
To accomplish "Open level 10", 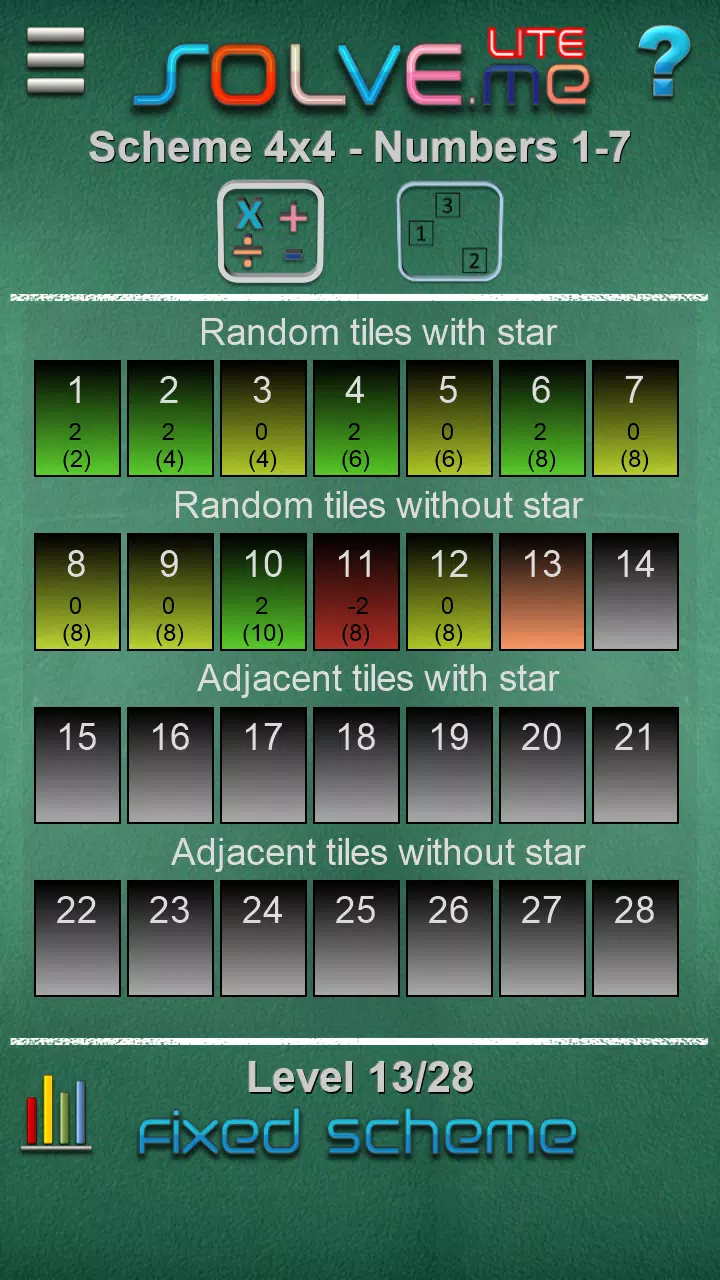I will [263, 591].
